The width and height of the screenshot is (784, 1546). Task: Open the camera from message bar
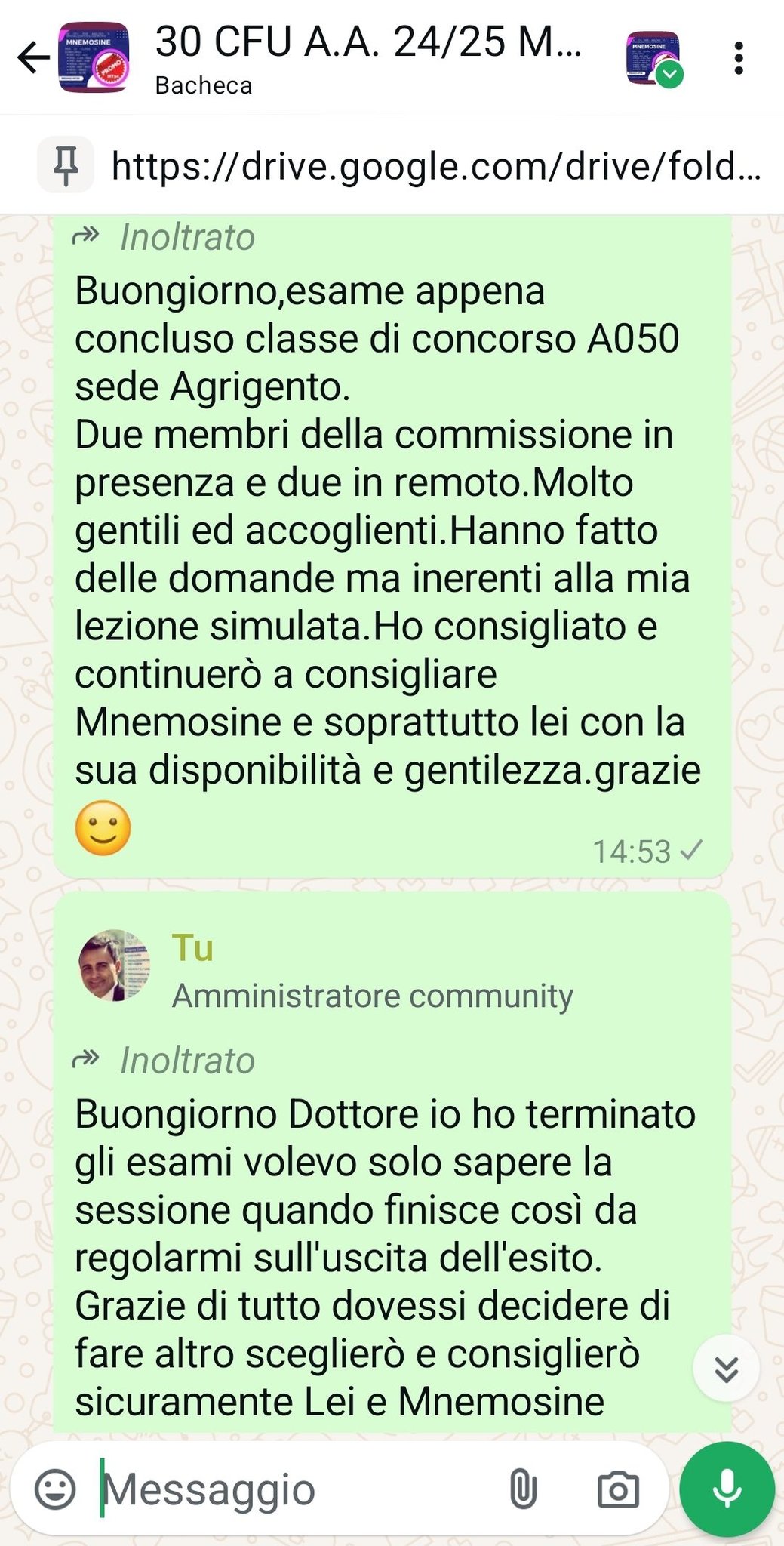pos(618,1489)
